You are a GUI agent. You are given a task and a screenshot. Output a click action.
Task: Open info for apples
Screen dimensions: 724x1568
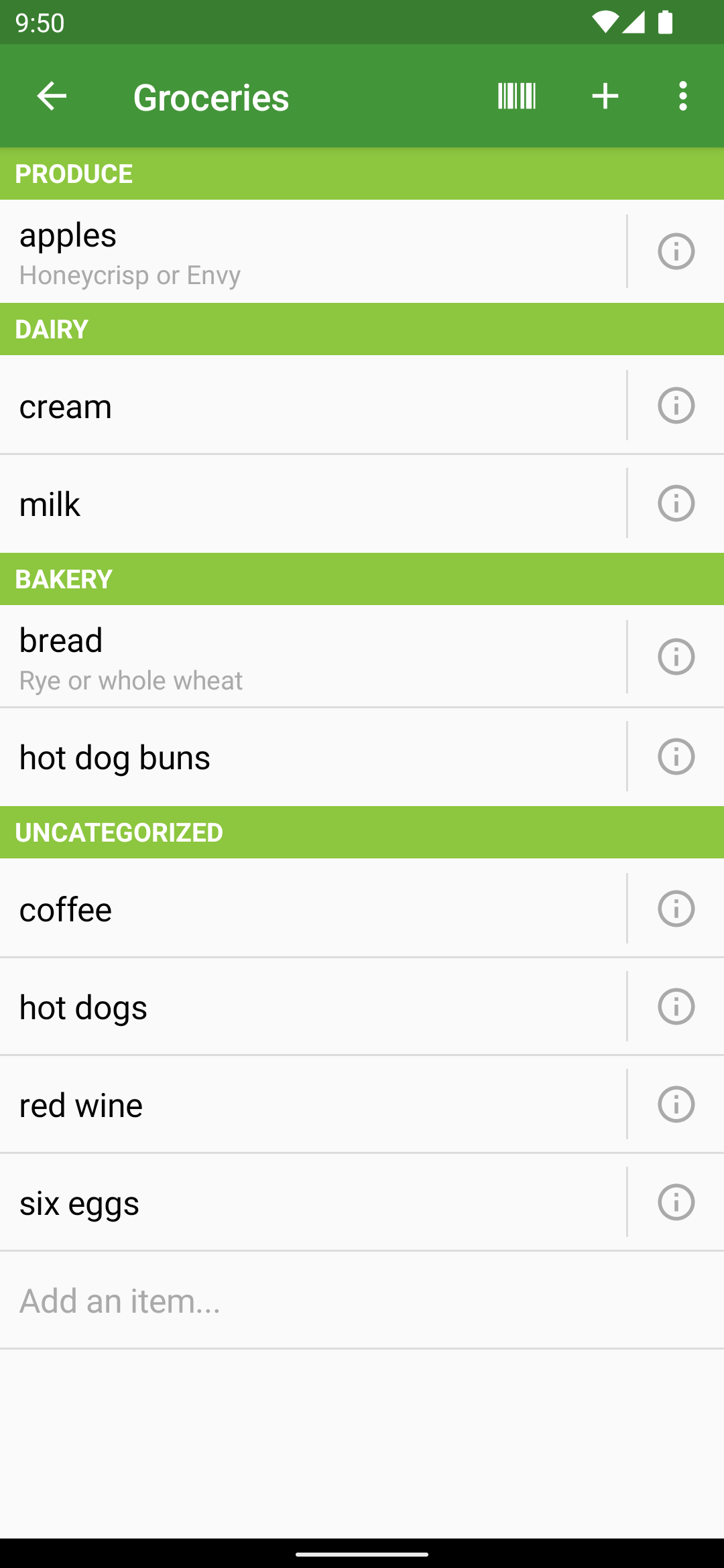point(676,252)
